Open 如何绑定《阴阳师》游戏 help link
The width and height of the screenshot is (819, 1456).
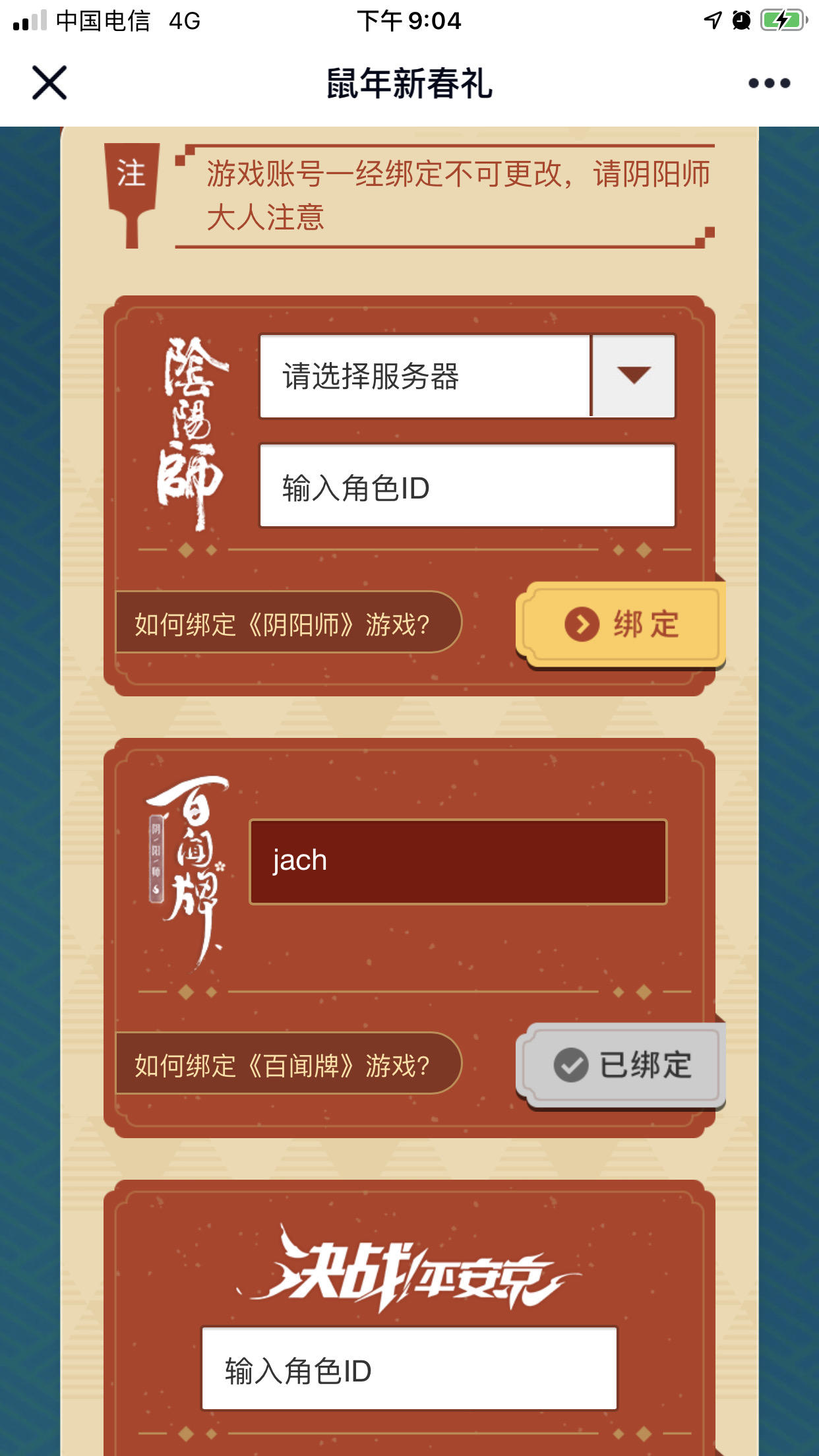[x=282, y=622]
